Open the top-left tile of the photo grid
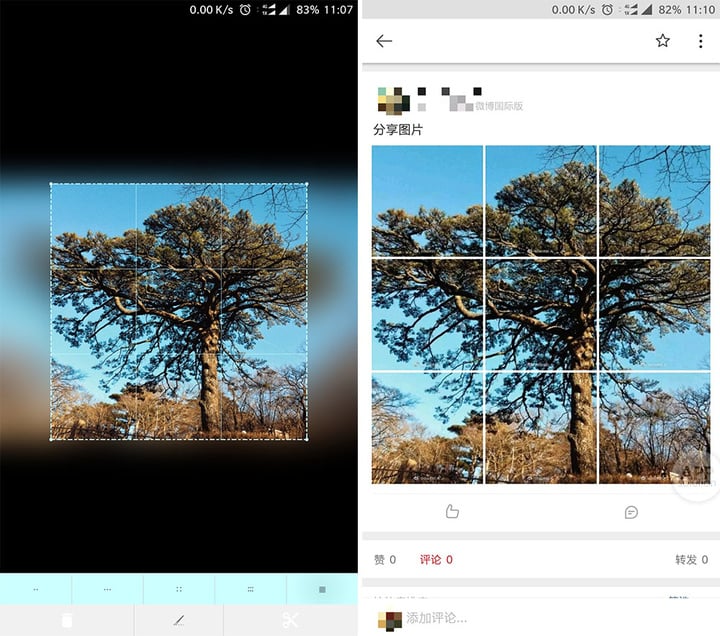Viewport: 720px width, 636px height. point(427,200)
